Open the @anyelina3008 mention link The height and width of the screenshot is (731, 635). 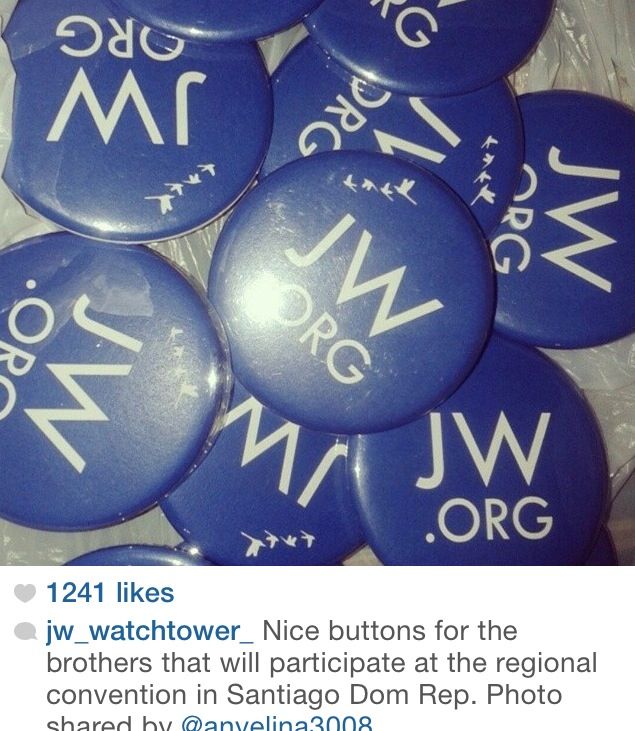pyautogui.click(x=276, y=723)
